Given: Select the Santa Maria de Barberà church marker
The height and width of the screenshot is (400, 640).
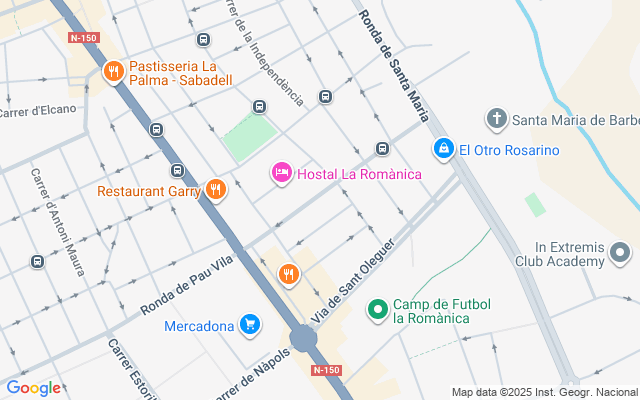Looking at the screenshot, I should (x=496, y=120).
